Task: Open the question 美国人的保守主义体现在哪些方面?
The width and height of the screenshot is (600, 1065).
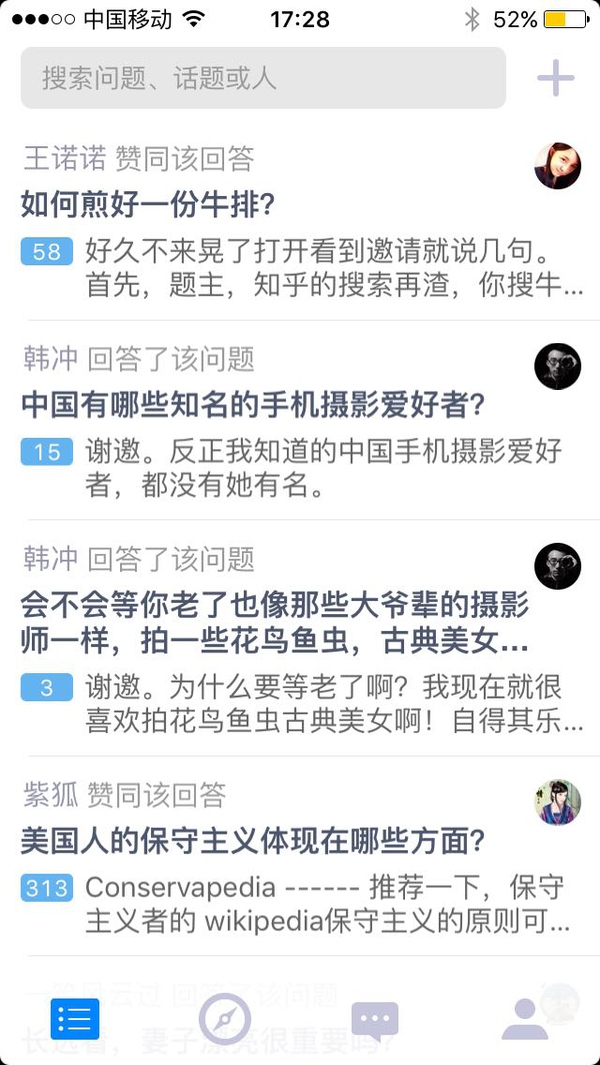Action: pyautogui.click(x=253, y=841)
